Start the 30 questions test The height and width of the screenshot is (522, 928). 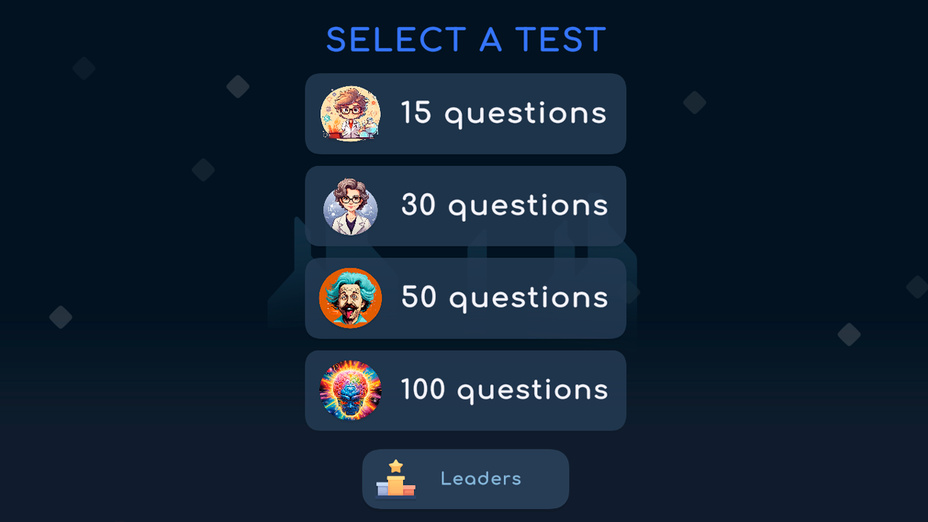(x=465, y=206)
